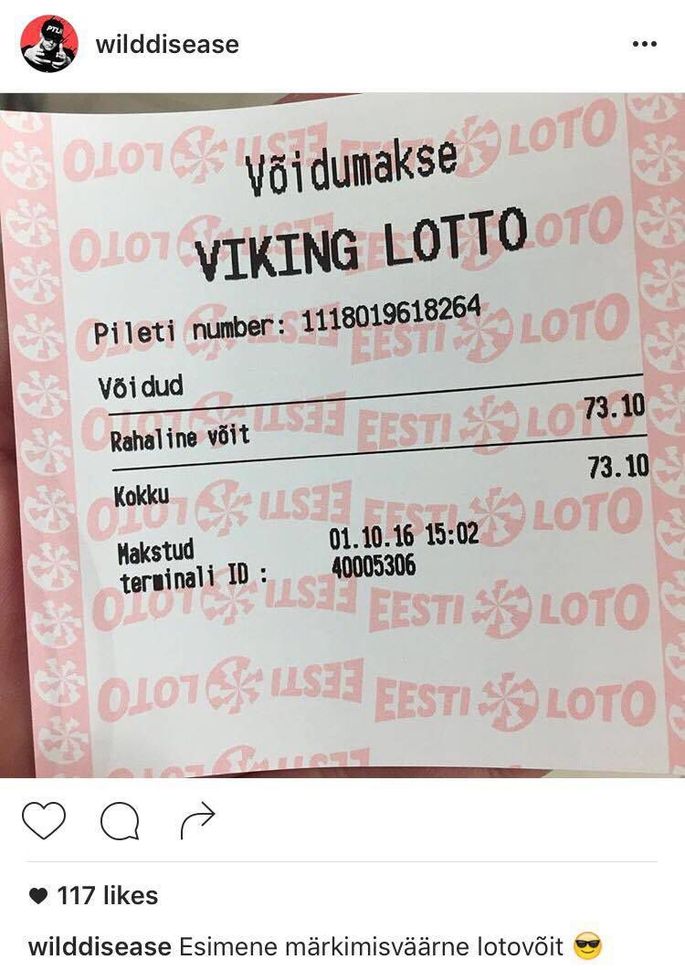
Task: View the 117 likes list
Action: 94,895
